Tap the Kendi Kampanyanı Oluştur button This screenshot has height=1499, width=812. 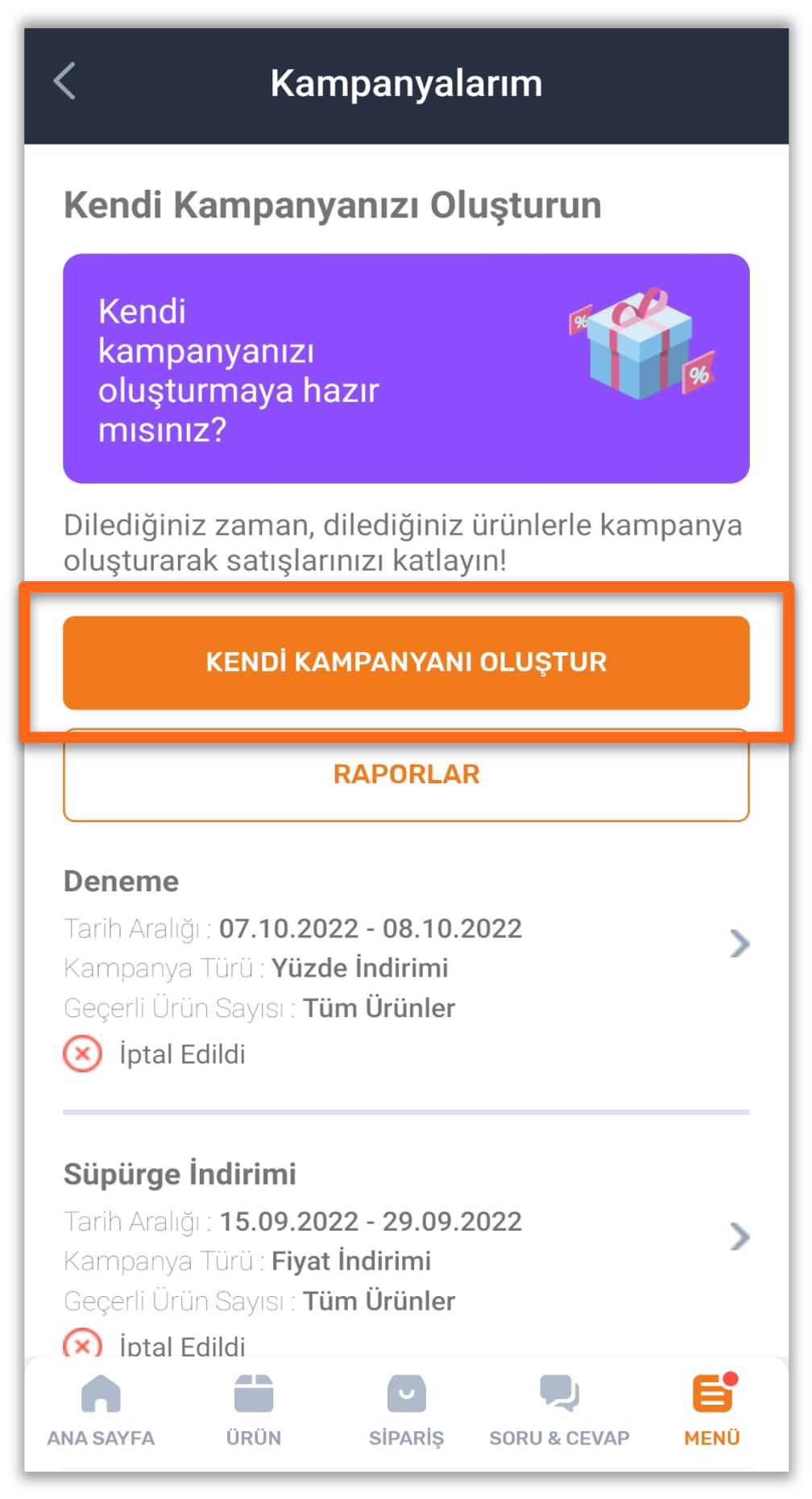(x=406, y=662)
